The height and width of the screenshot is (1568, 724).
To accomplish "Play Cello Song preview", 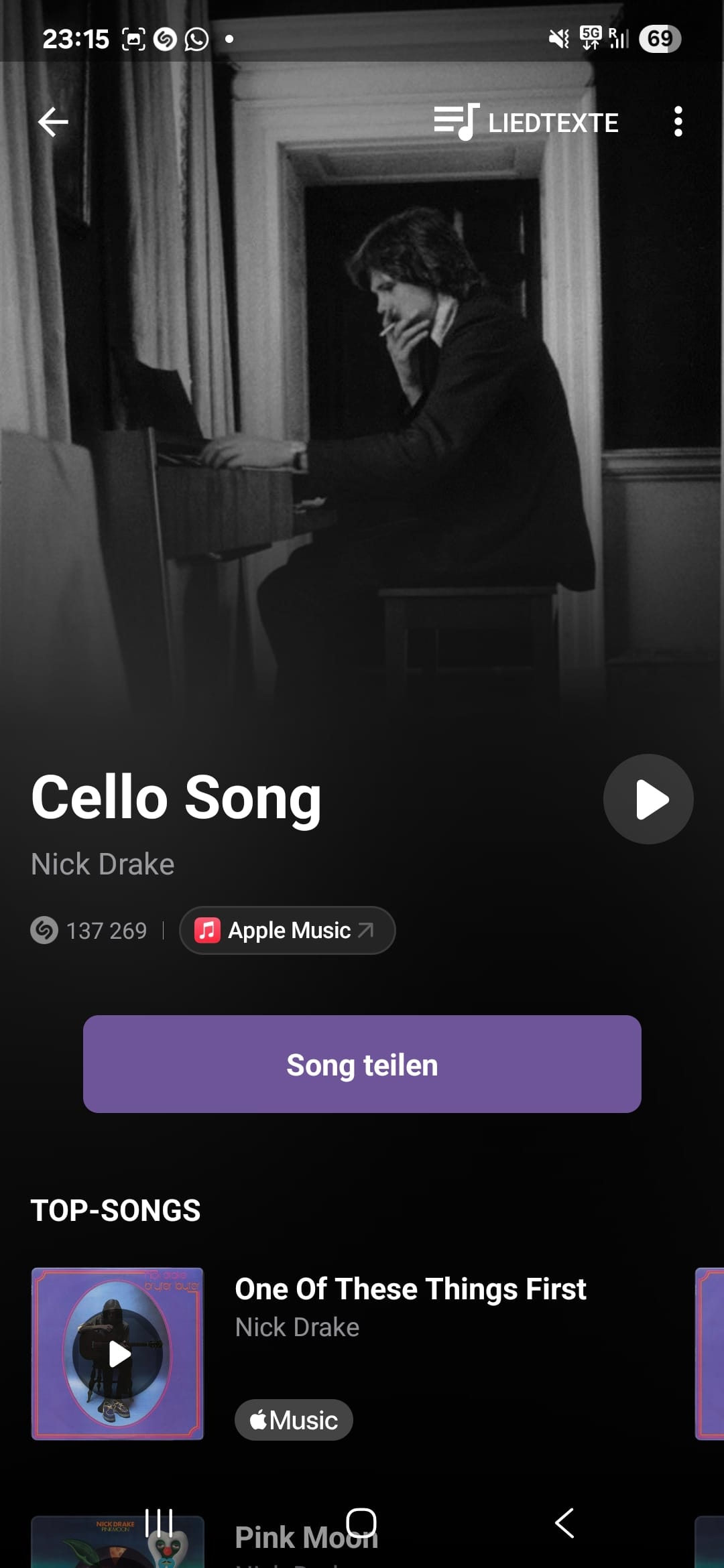I will (648, 799).
